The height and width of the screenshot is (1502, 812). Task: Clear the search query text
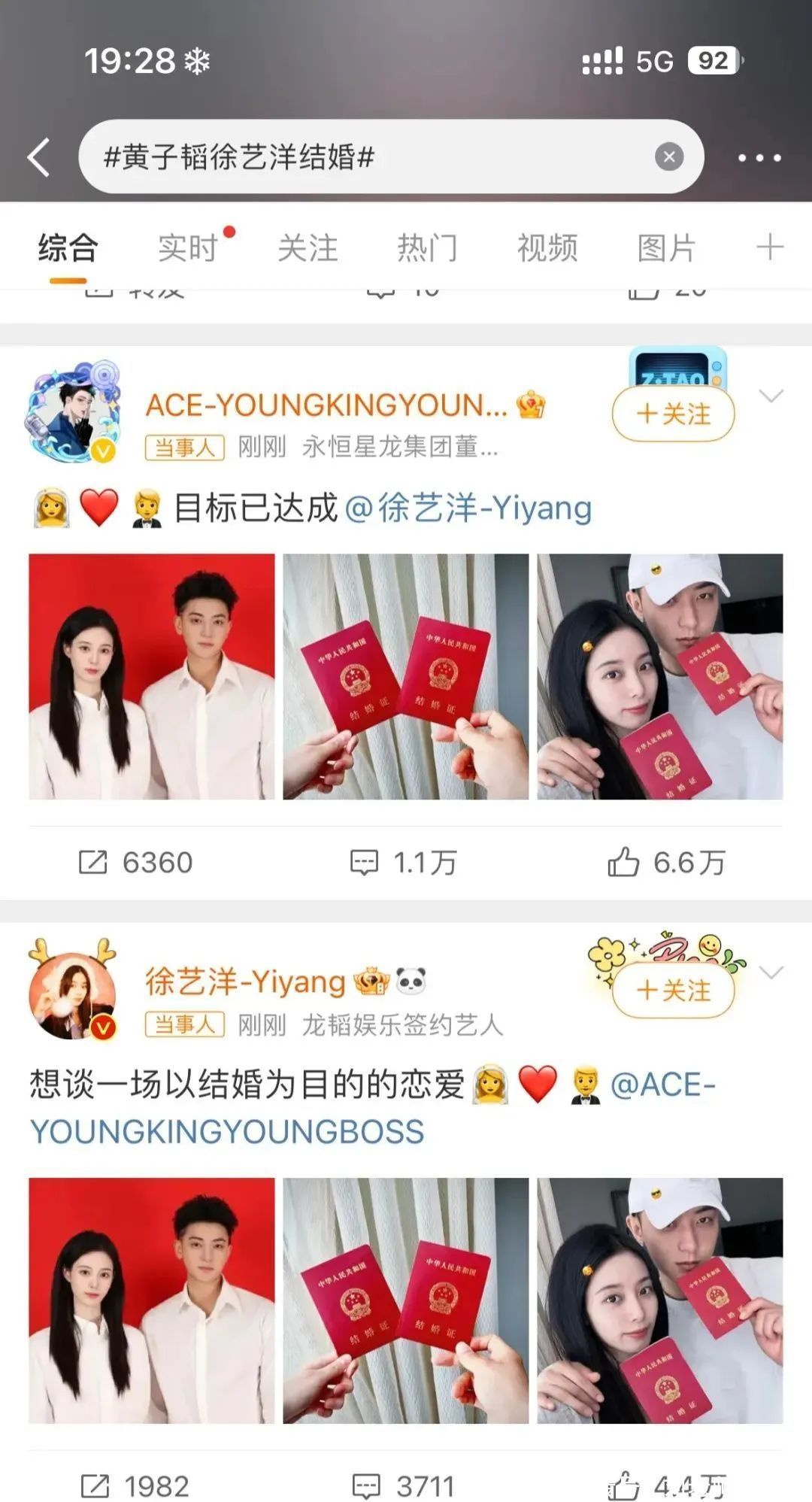pos(668,157)
